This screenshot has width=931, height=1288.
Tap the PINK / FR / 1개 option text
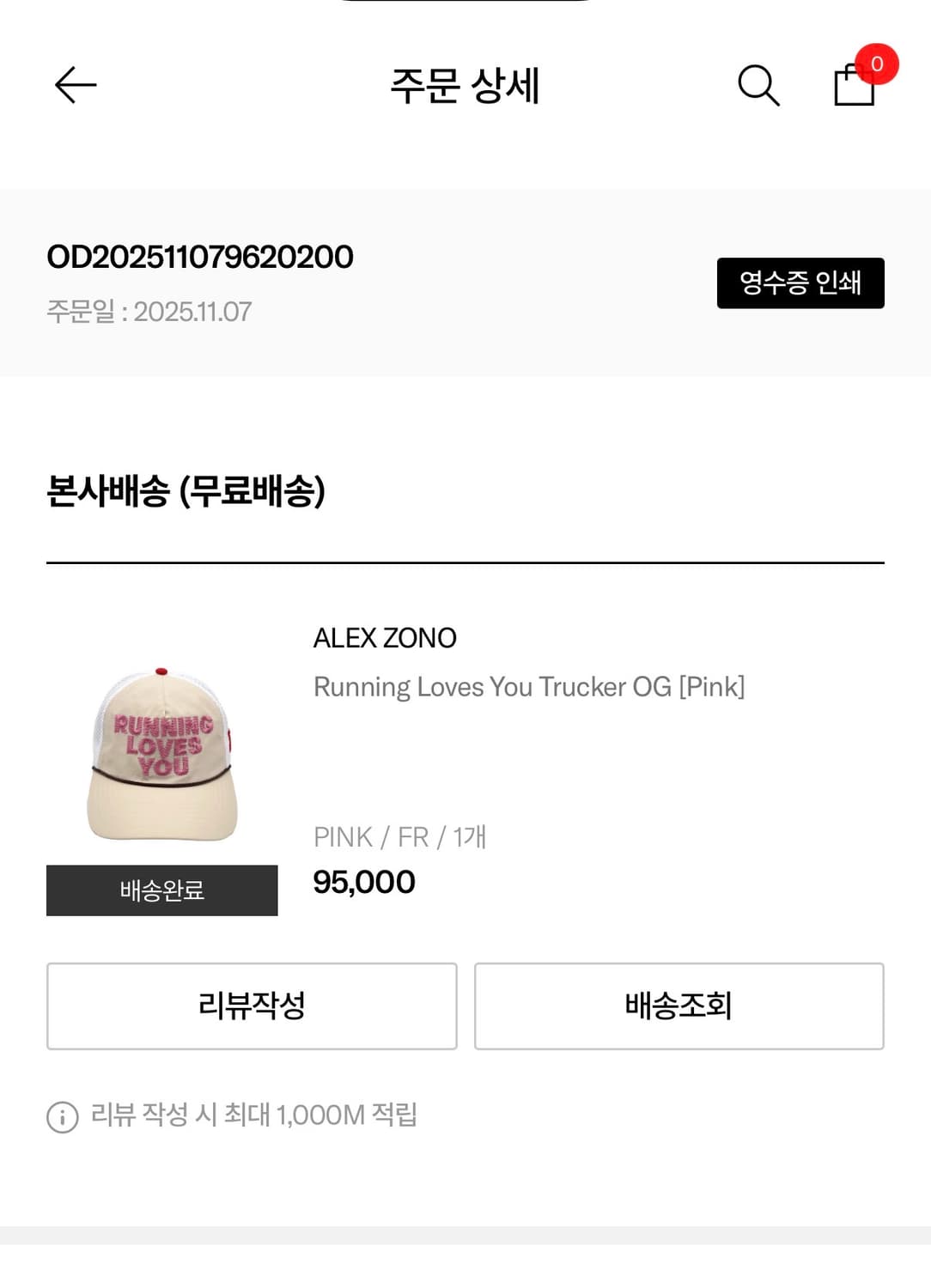click(x=400, y=837)
